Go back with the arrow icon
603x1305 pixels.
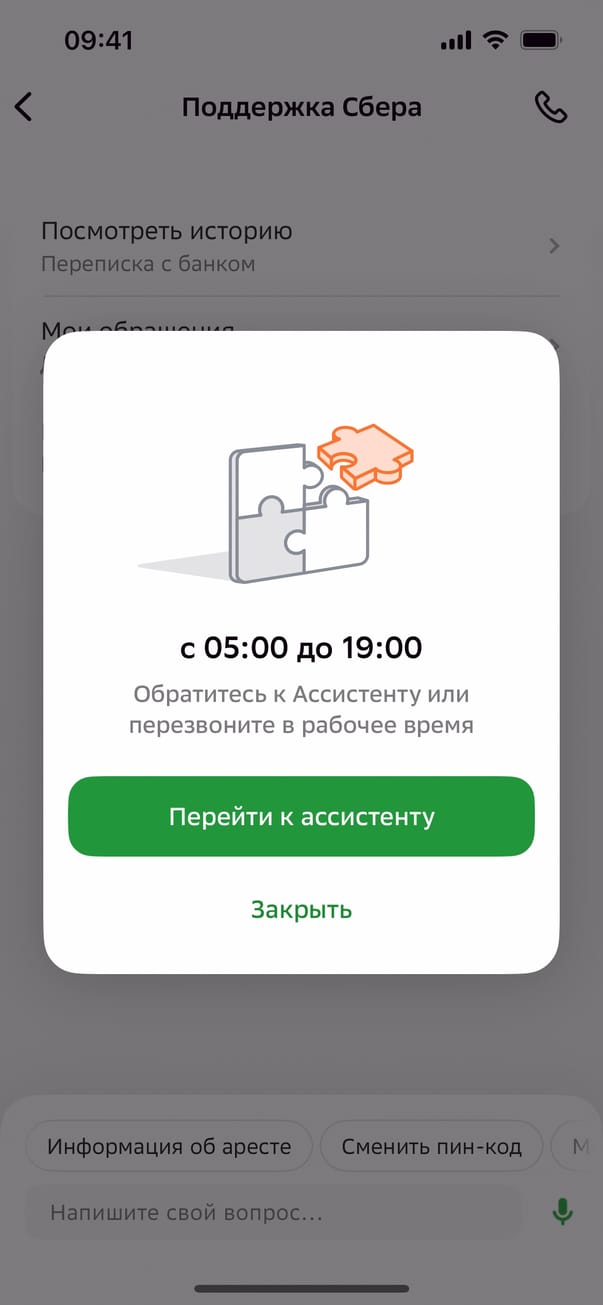click(x=24, y=107)
